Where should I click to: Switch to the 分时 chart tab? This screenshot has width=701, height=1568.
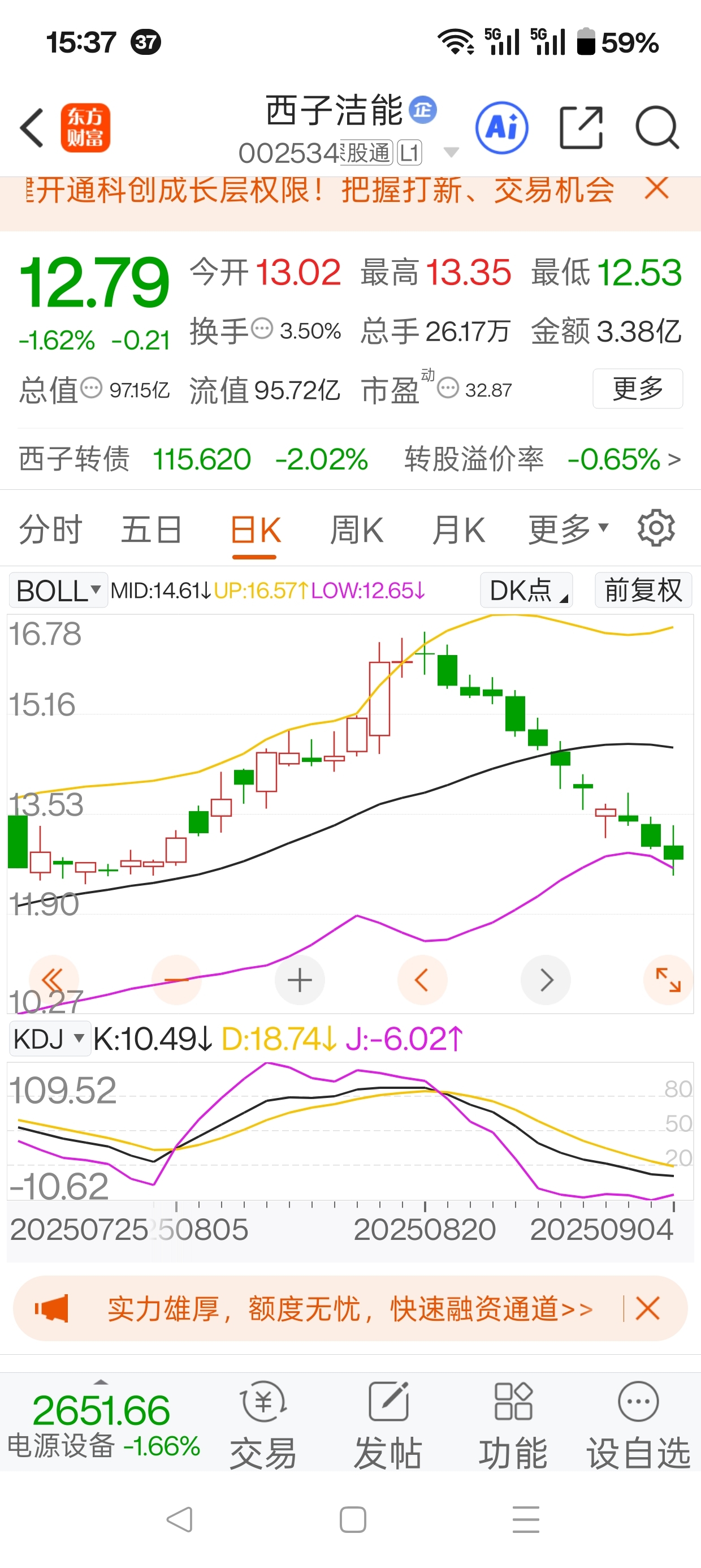pyautogui.click(x=50, y=529)
